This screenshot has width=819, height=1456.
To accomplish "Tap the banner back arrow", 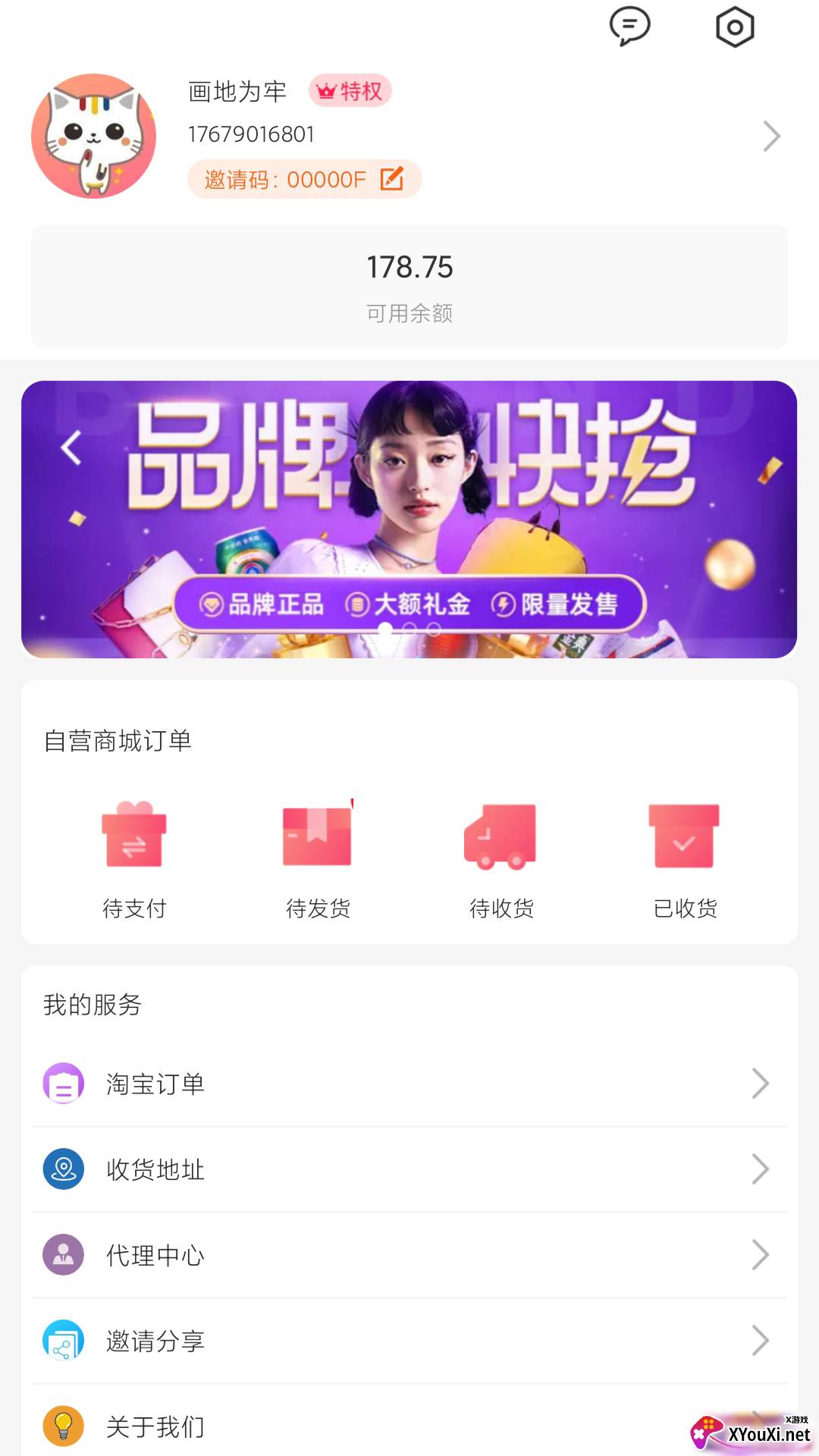I will (72, 447).
